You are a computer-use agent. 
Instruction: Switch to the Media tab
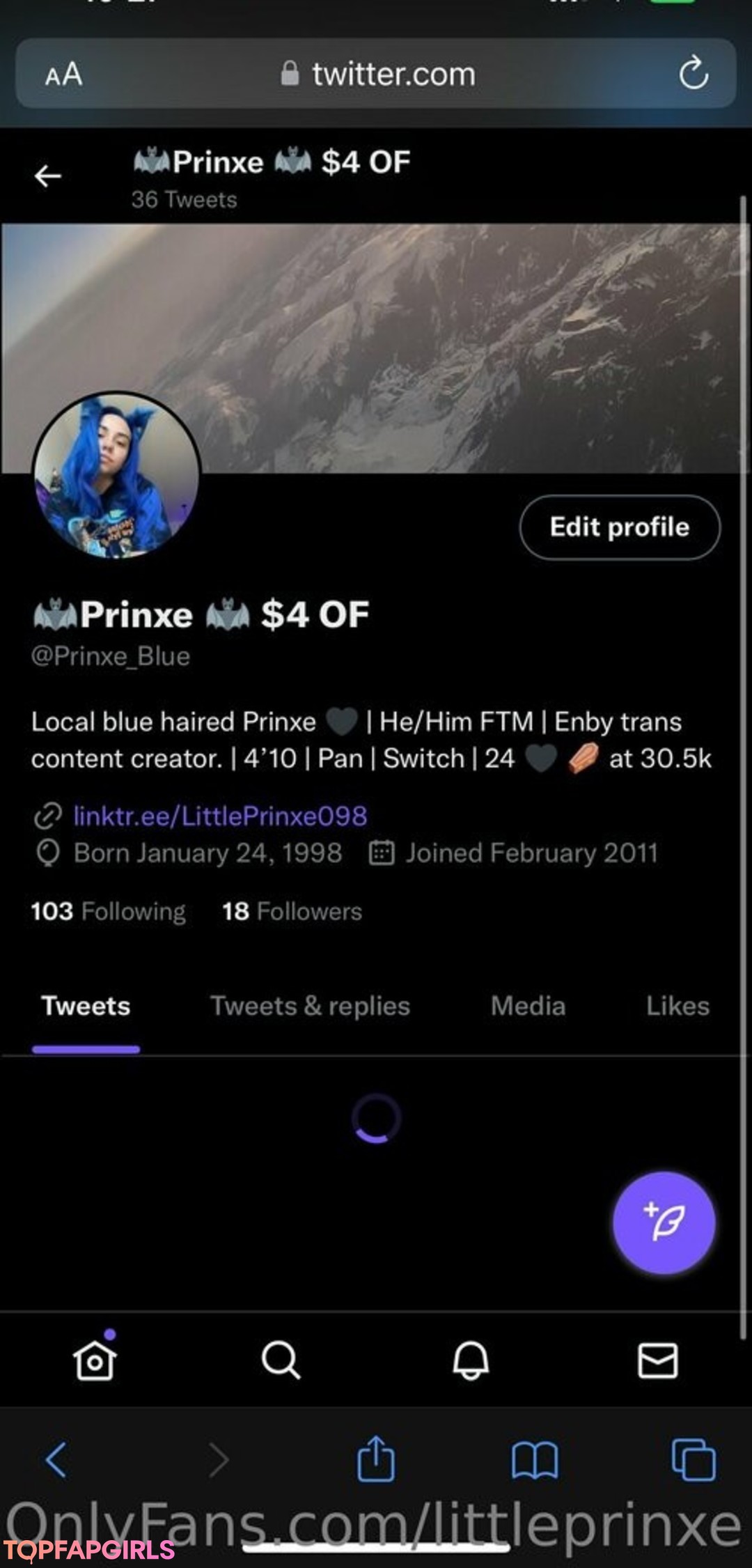[x=528, y=1006]
